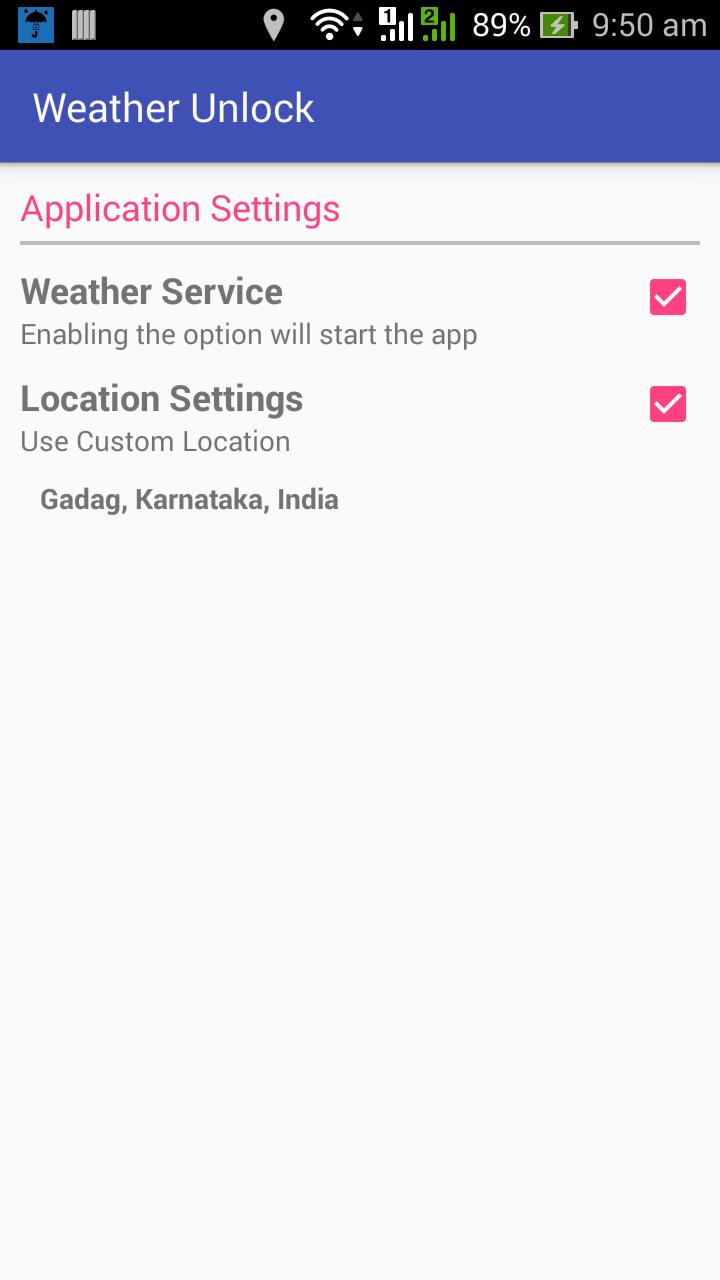Select the Application Settings header
Viewport: 720px width, 1280px height.
[180, 209]
